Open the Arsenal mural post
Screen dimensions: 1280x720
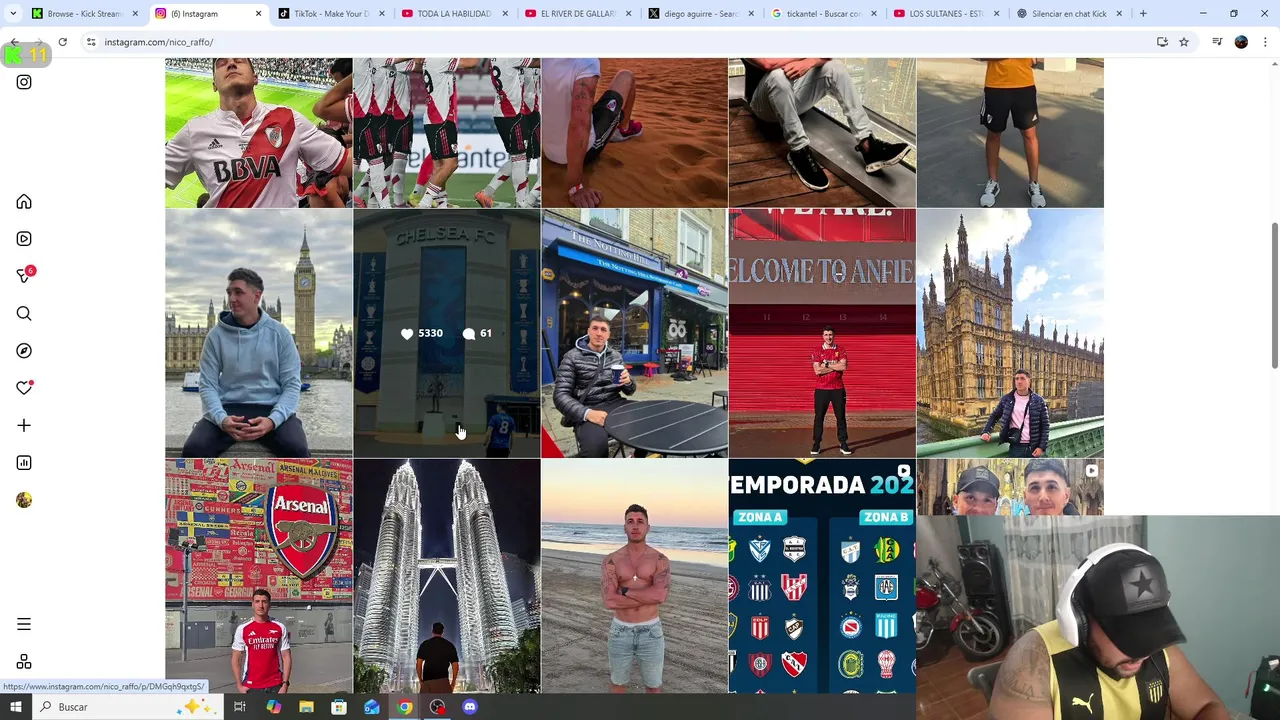[x=258, y=576]
